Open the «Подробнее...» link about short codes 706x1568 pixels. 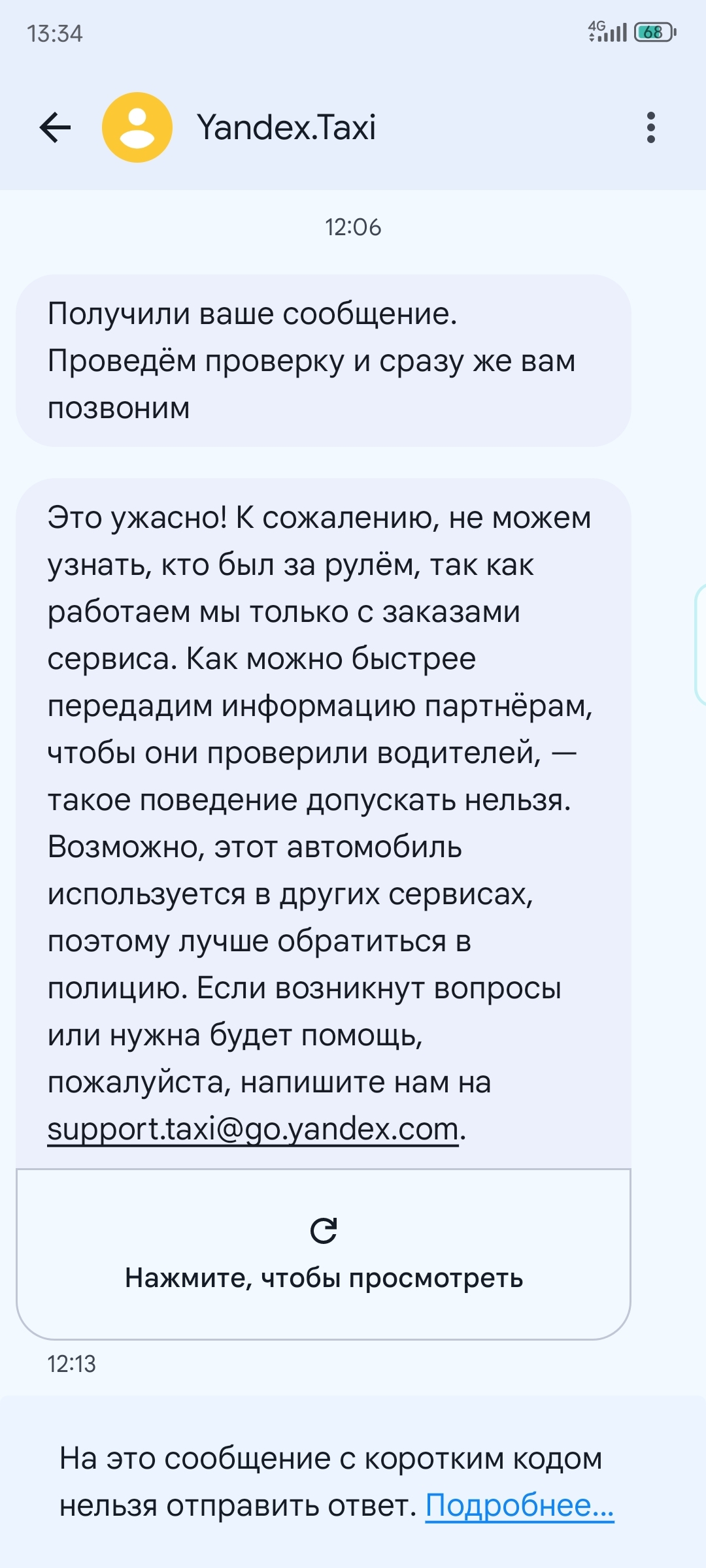(520, 1506)
